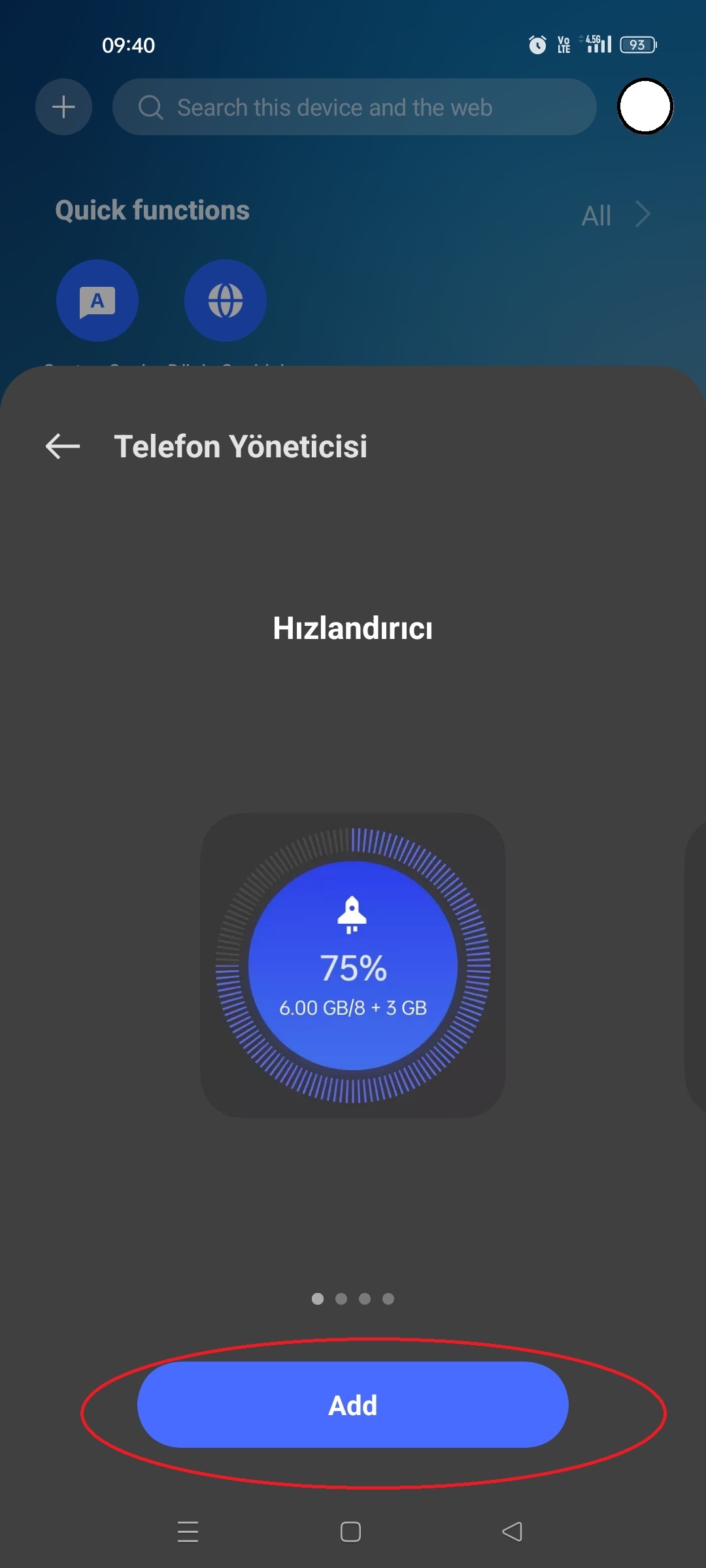Tap the system back button

(x=513, y=1531)
